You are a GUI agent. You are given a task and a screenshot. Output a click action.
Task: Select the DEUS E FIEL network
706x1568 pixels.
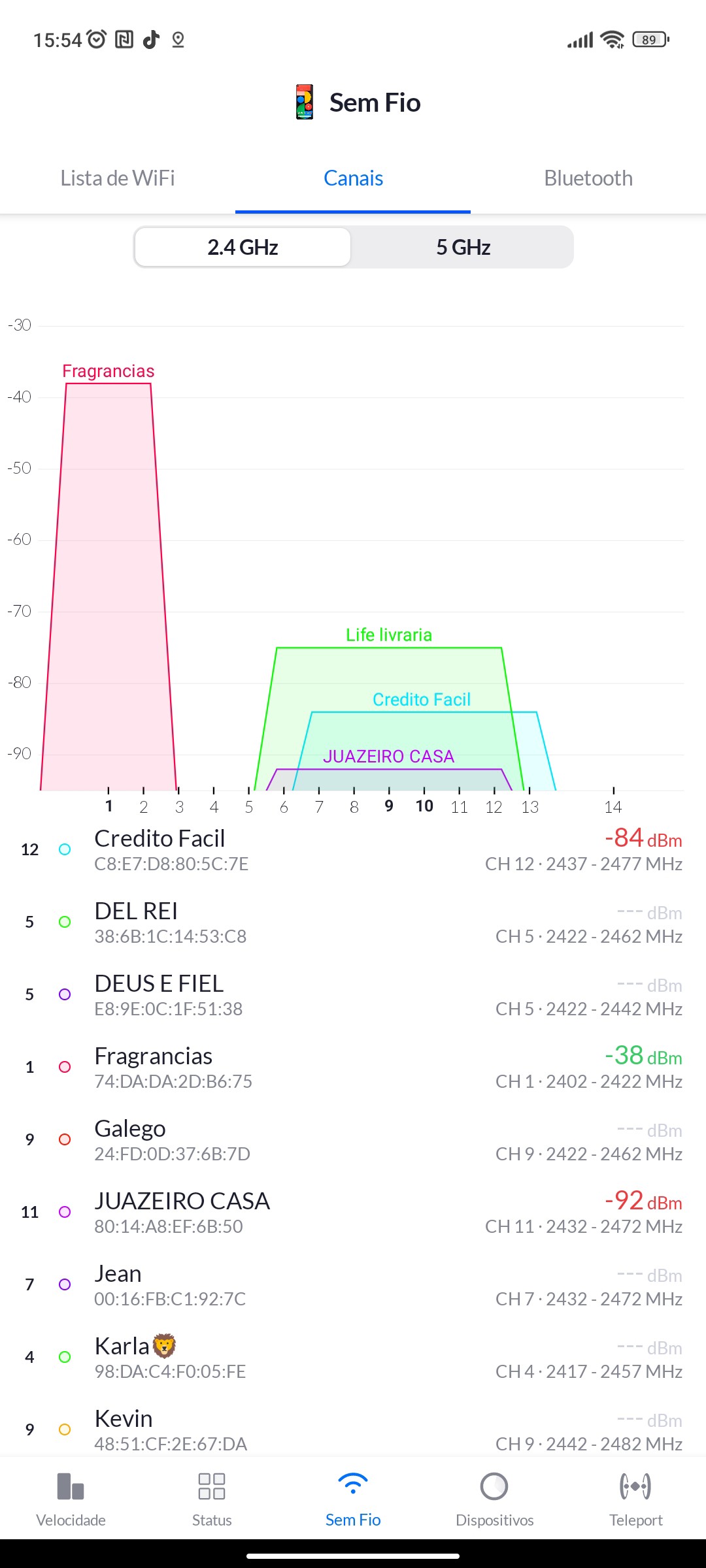(x=353, y=994)
